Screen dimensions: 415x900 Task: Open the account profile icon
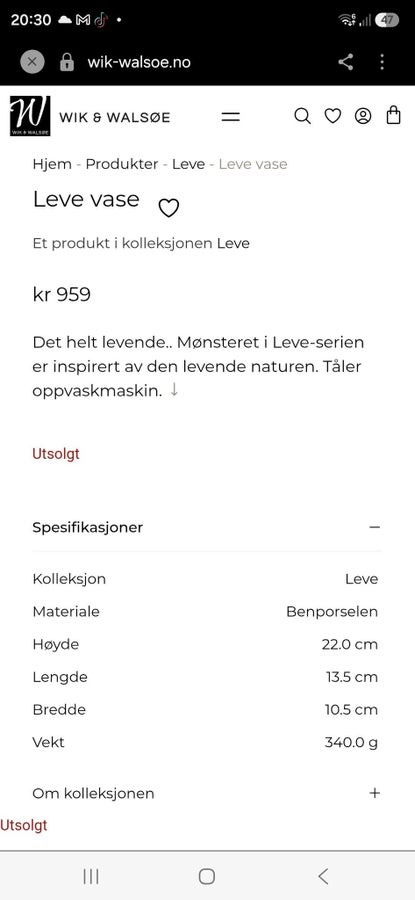coord(363,117)
